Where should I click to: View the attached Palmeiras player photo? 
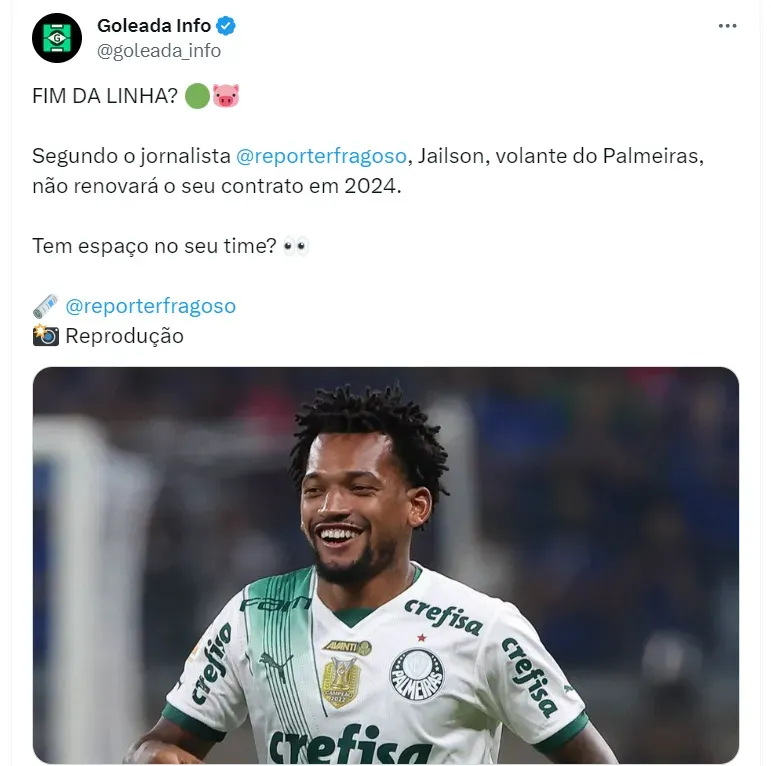[x=385, y=565]
